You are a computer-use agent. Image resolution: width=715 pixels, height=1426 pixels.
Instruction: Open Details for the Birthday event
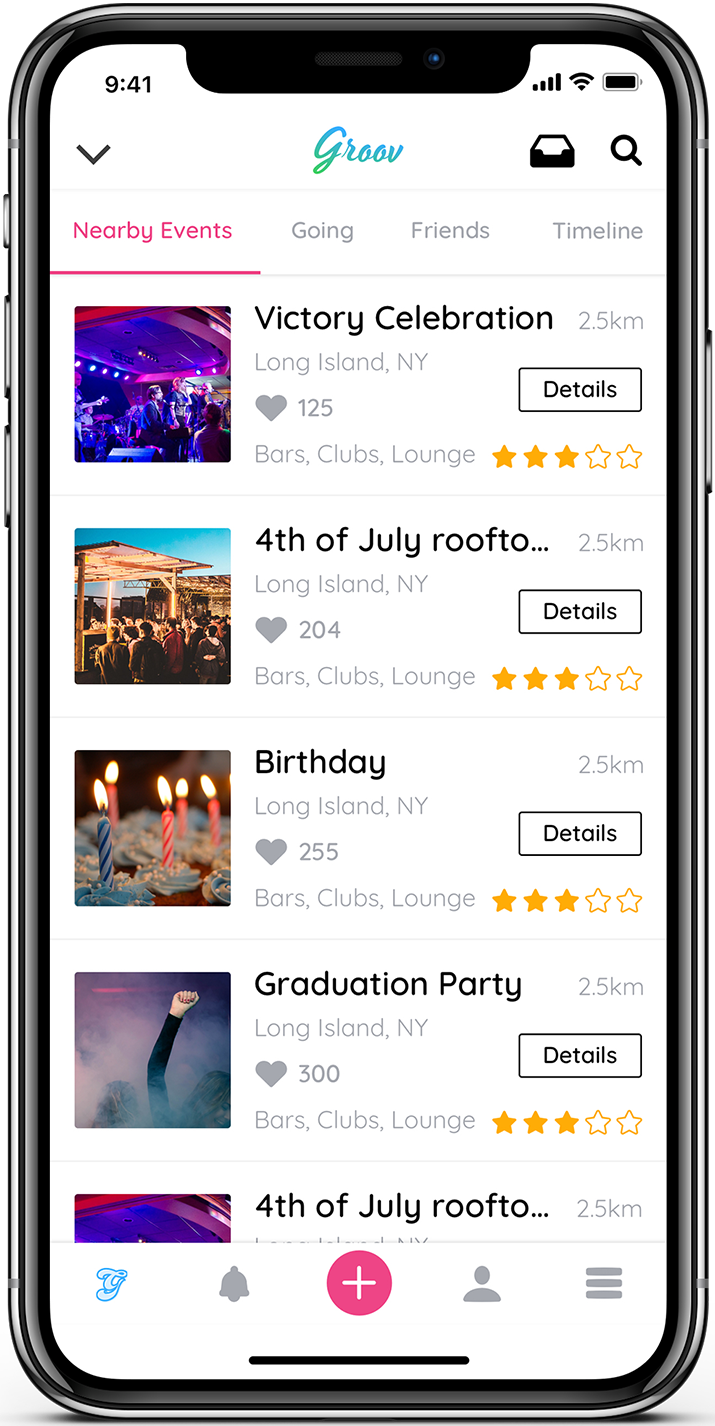580,834
